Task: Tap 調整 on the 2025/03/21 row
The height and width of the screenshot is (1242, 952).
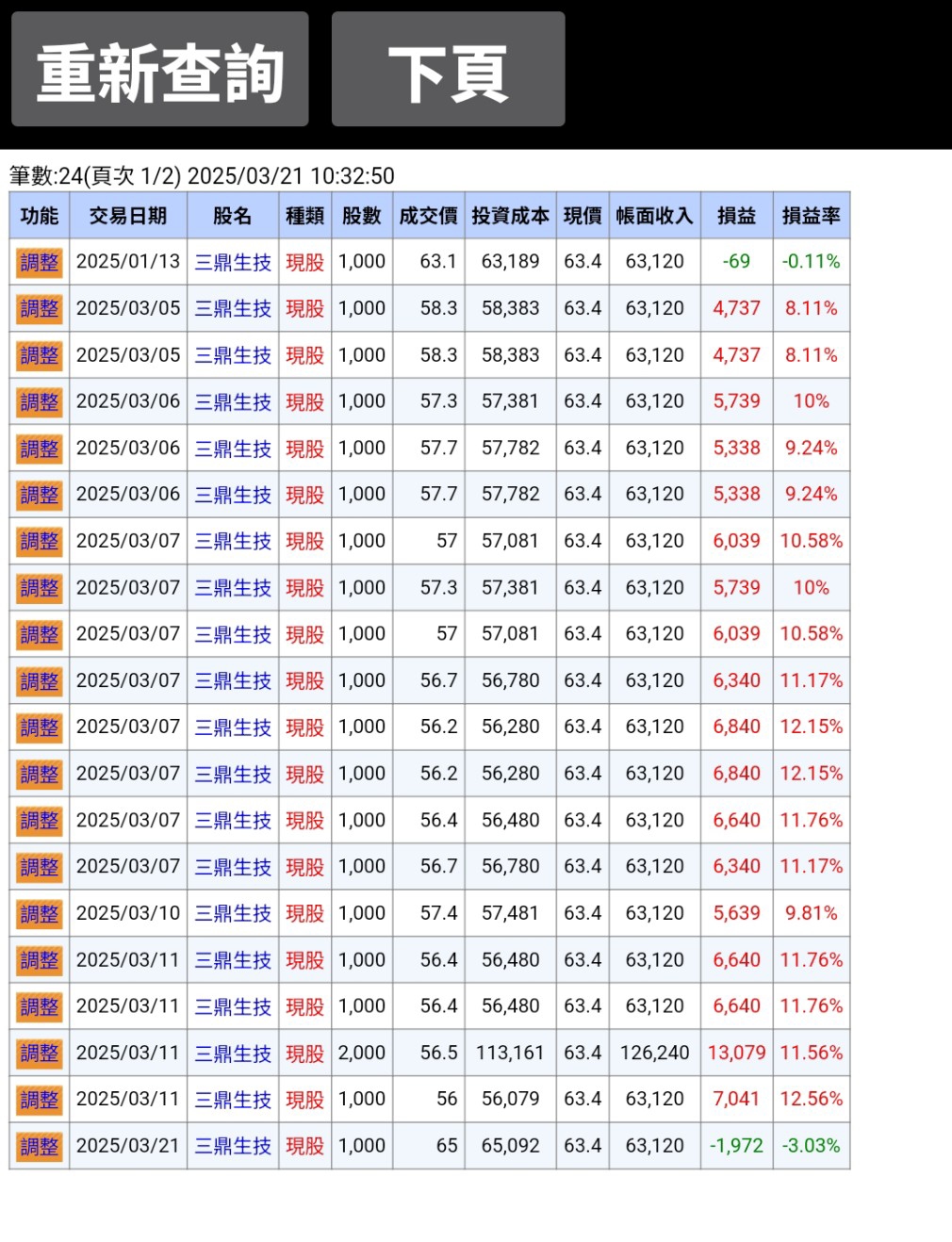Action: point(39,1146)
